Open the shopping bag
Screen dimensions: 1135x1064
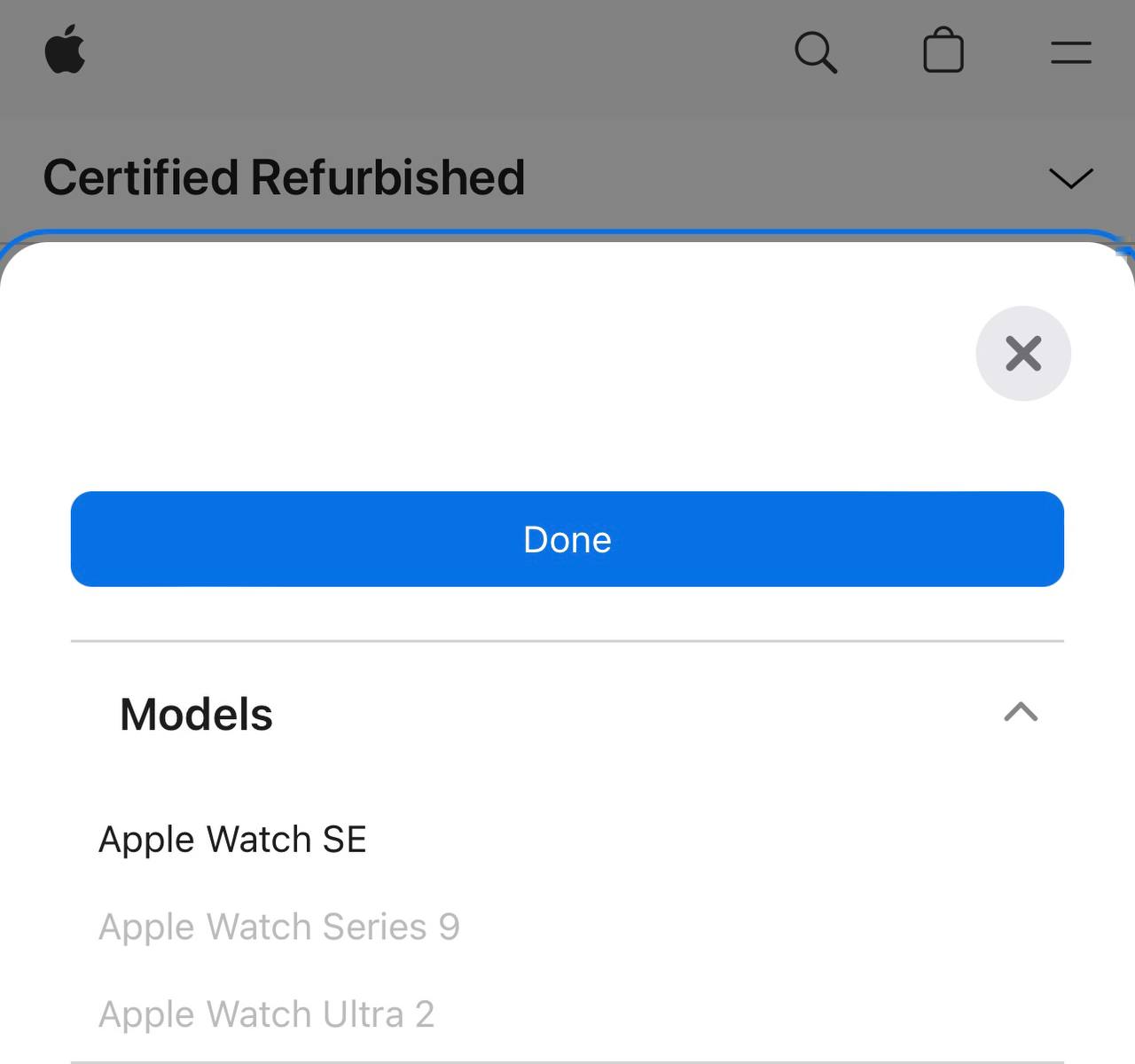click(943, 51)
